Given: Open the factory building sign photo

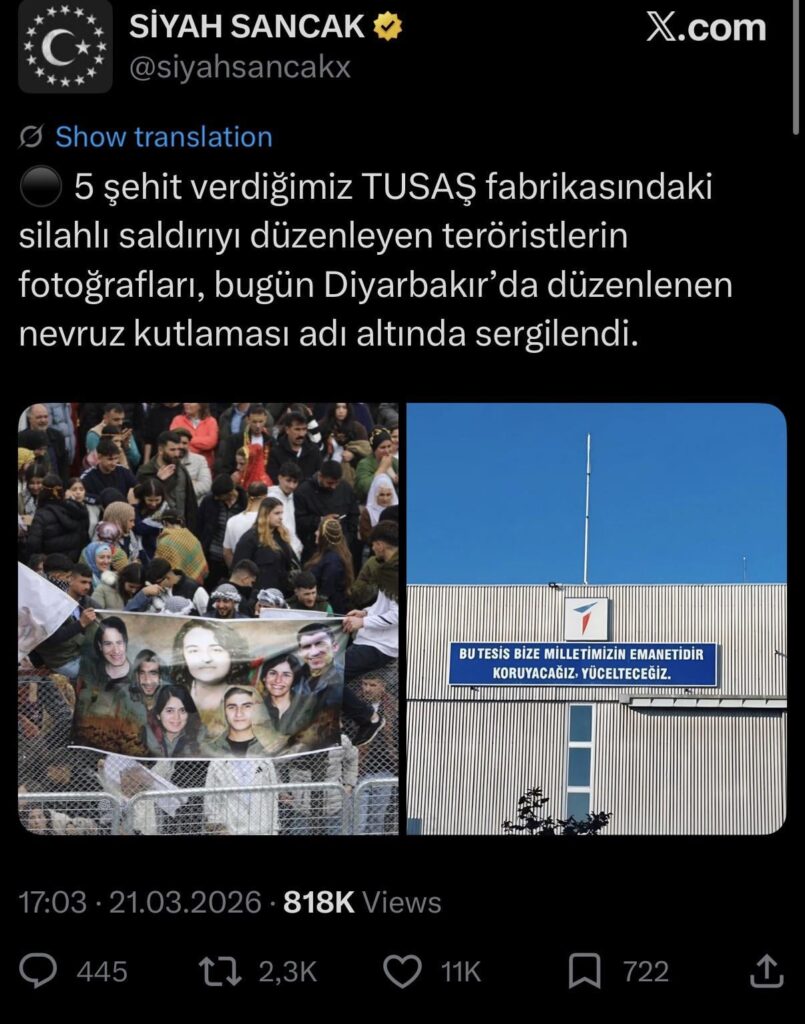Looking at the screenshot, I should click(596, 618).
